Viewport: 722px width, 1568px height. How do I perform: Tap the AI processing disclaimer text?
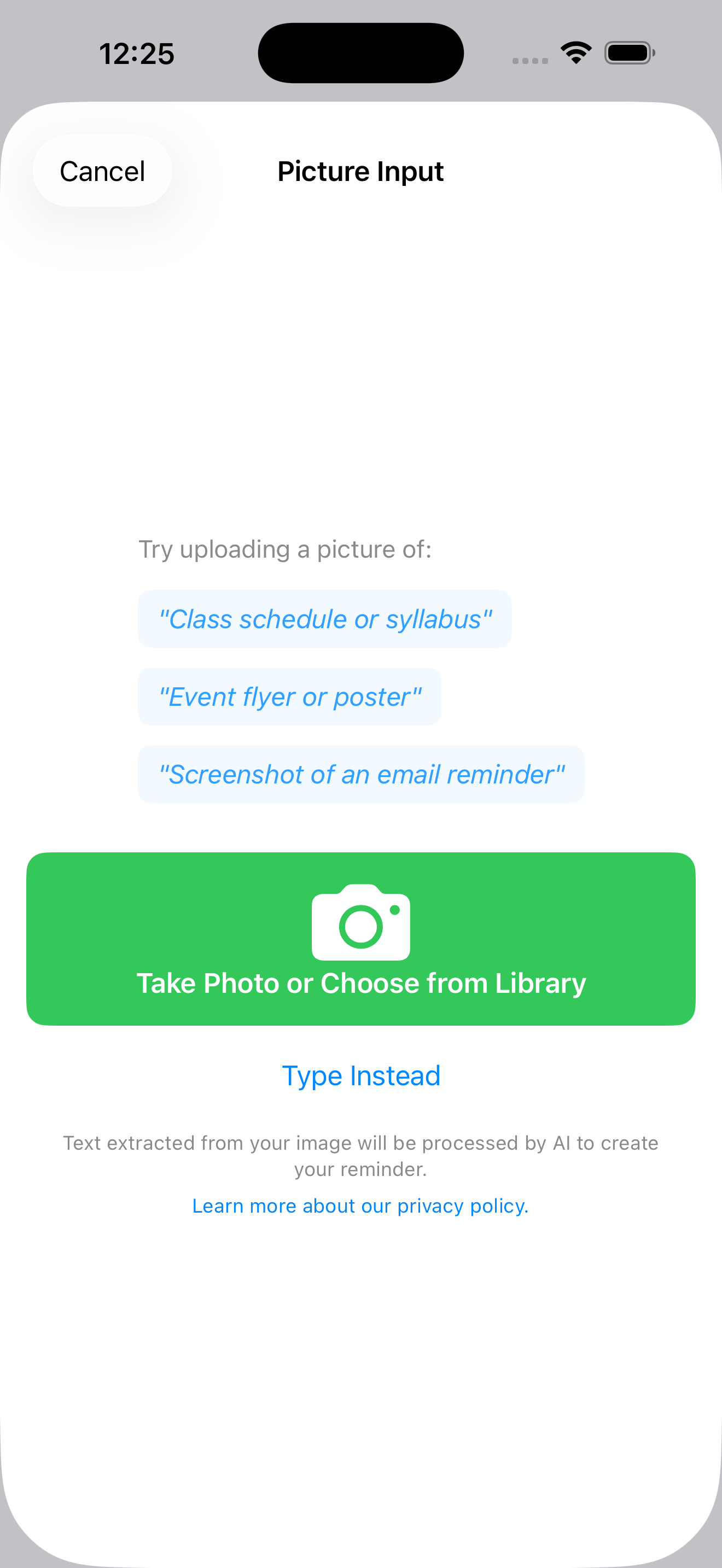[x=360, y=1155]
